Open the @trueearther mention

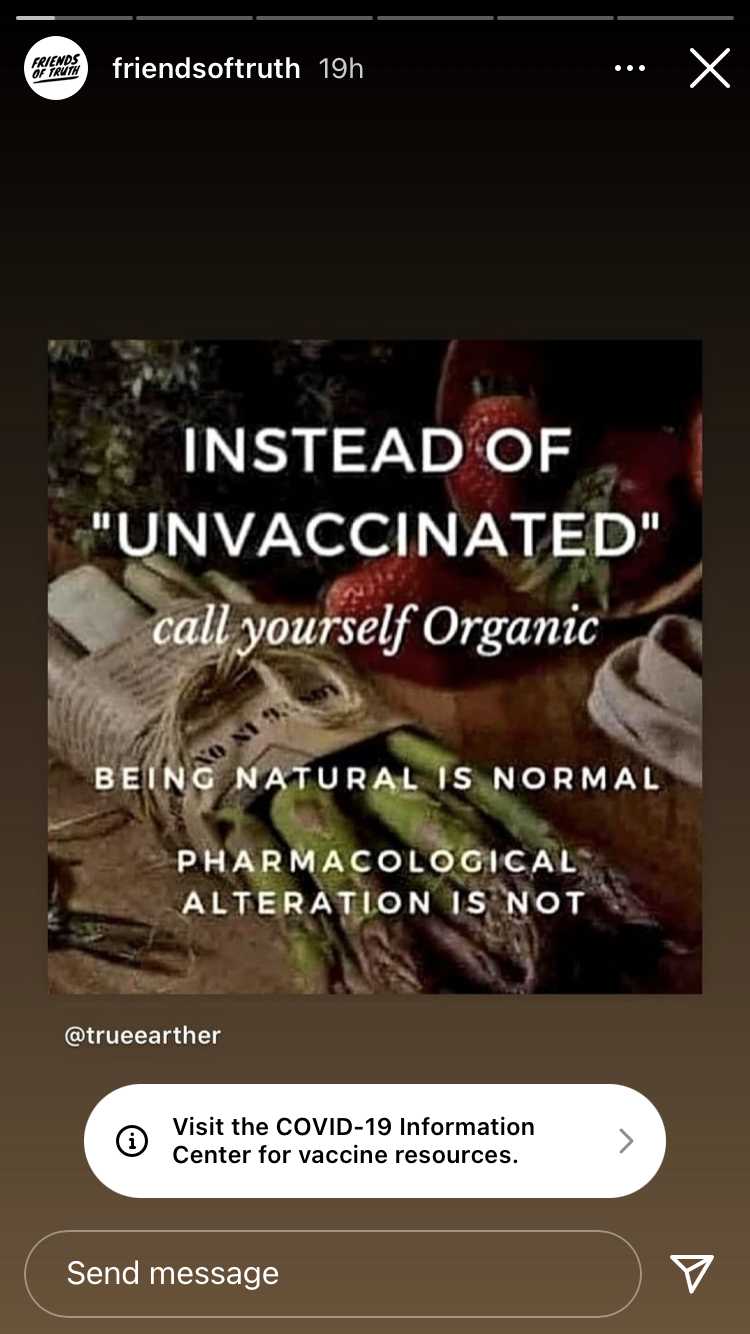142,1035
